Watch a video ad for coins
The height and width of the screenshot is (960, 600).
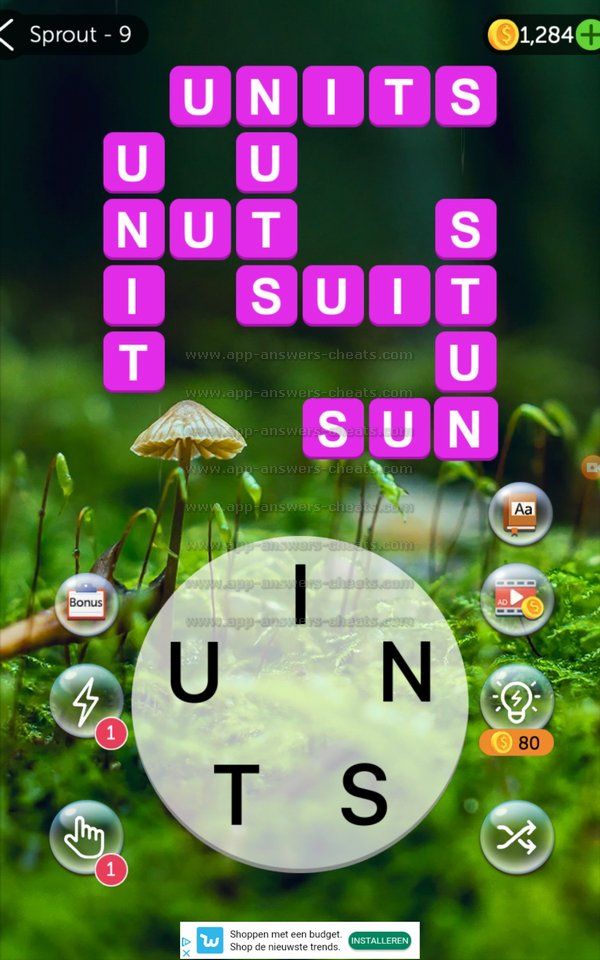point(517,601)
